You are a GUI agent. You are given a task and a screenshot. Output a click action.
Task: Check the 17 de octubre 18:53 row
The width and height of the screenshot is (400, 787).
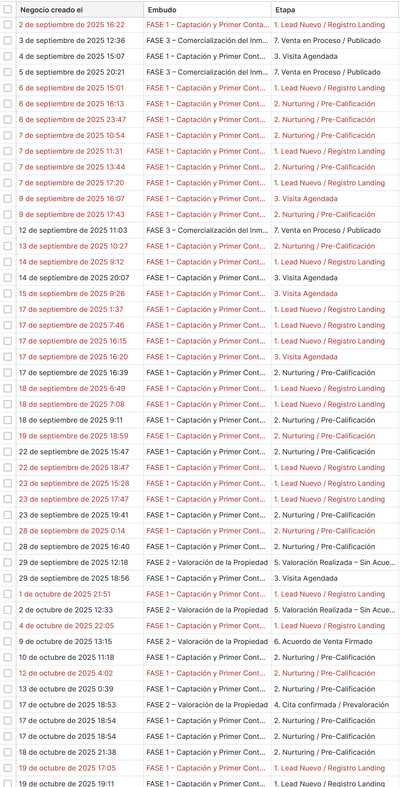coord(8,705)
